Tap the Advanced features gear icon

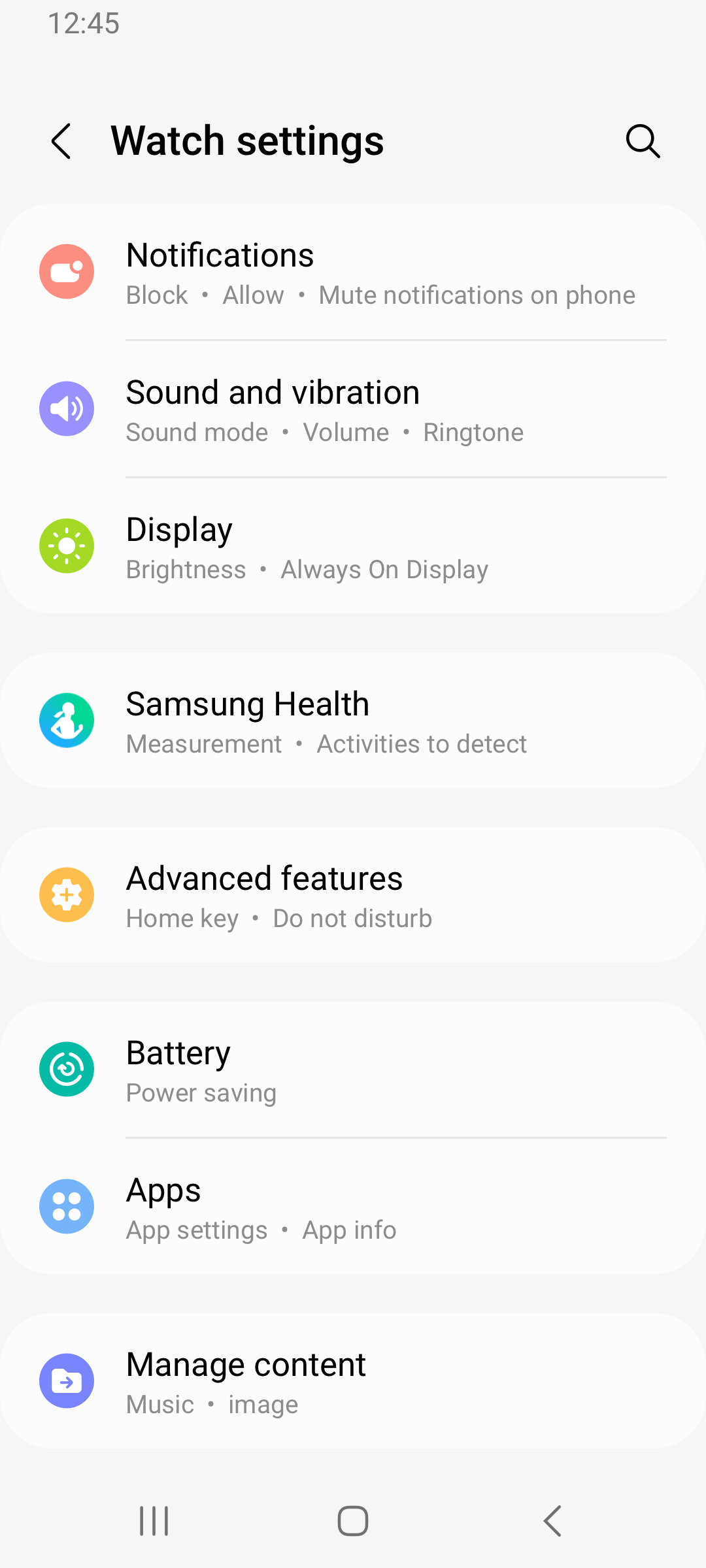tap(67, 895)
